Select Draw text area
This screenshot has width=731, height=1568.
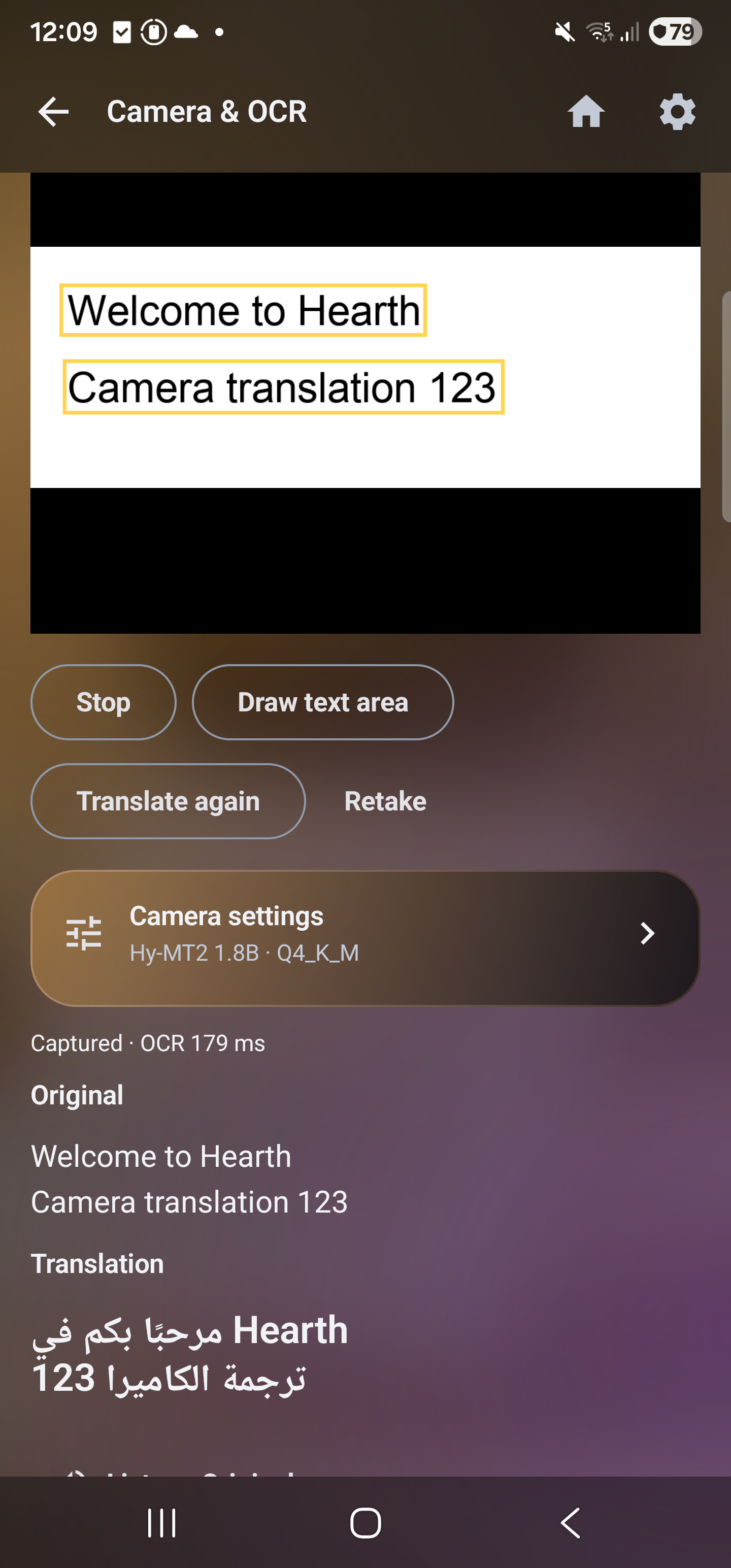(x=322, y=702)
